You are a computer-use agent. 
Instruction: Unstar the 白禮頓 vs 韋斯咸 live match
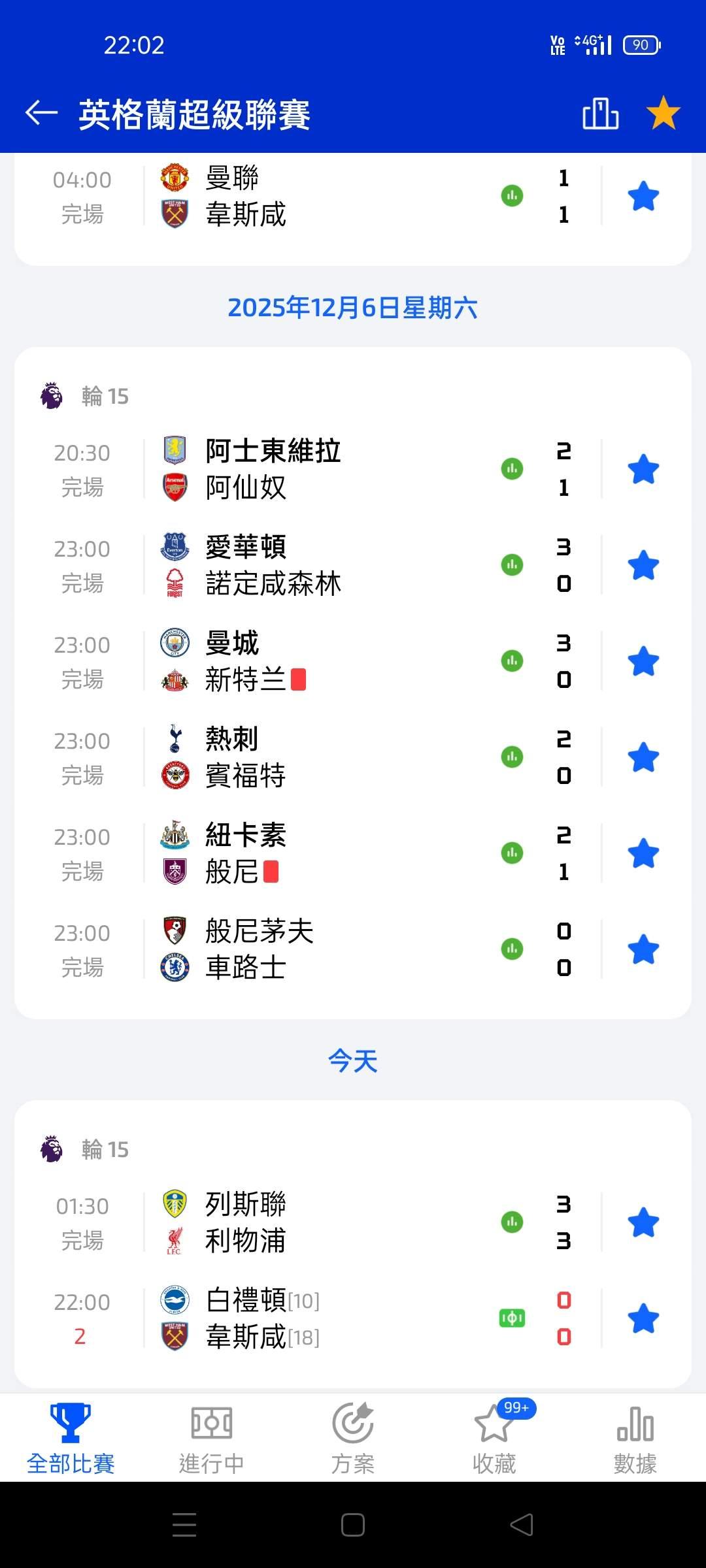pyautogui.click(x=643, y=1318)
